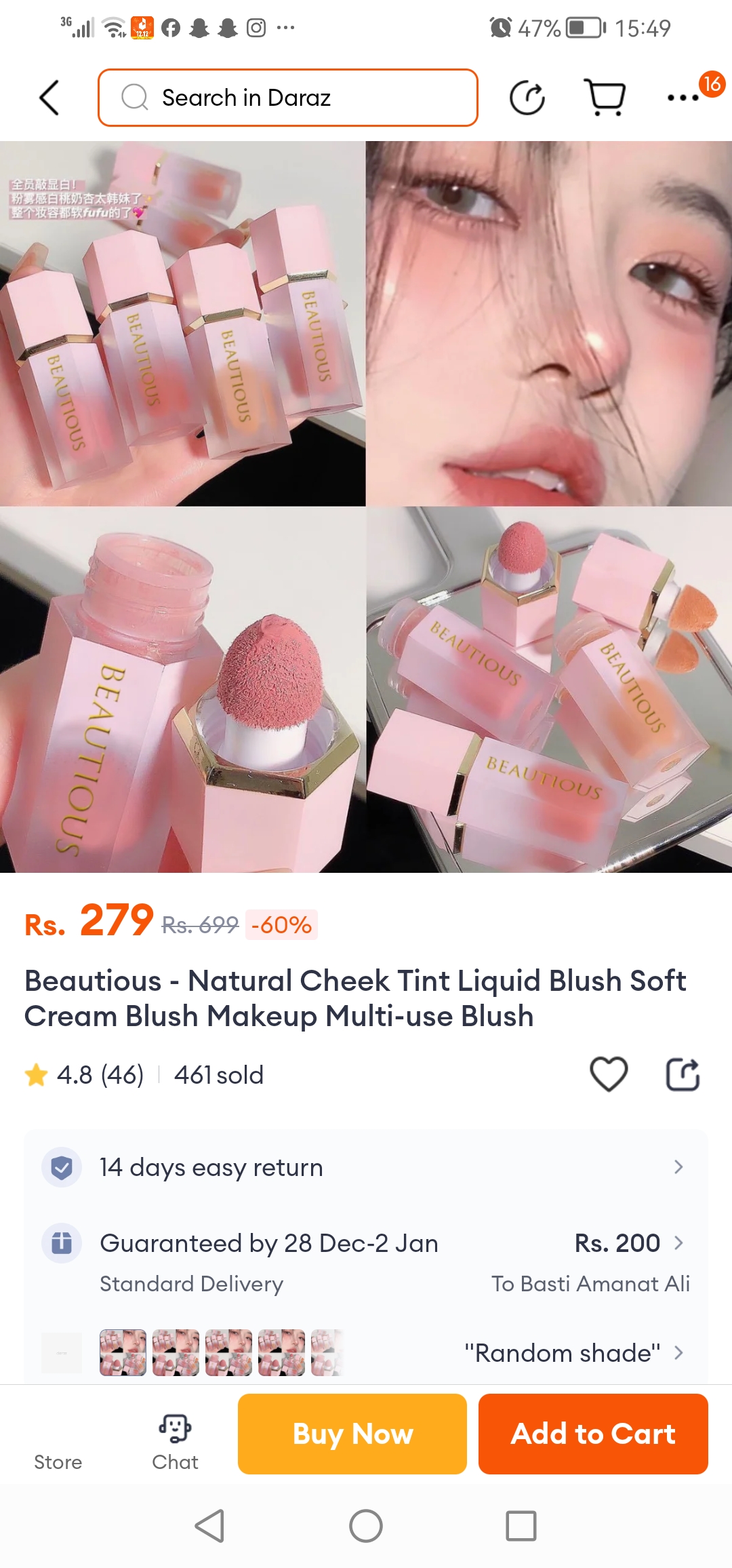Open the recently viewed history icon
The image size is (732, 1568).
coord(527,98)
